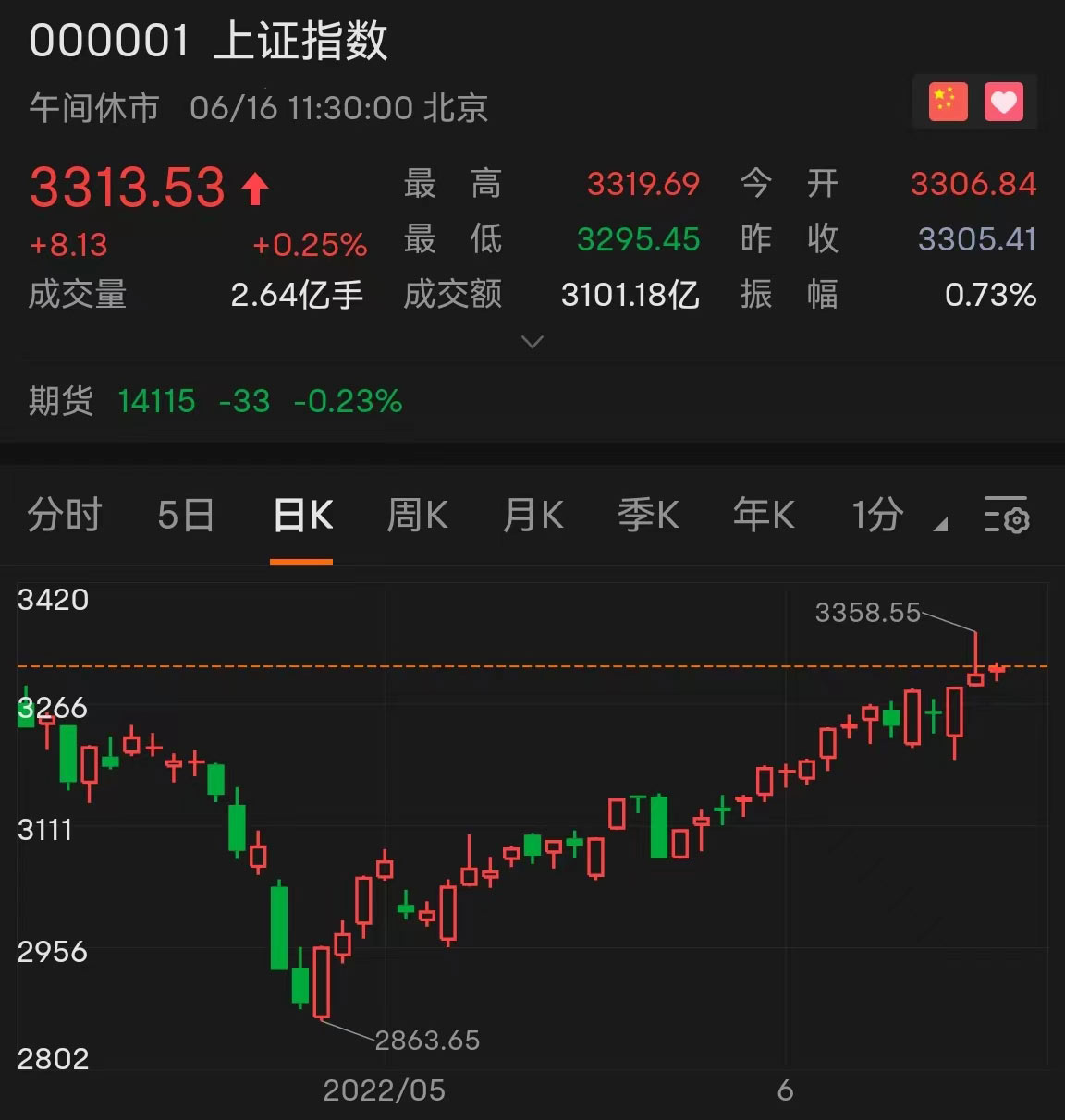The width and height of the screenshot is (1065, 1120).
Task: Switch to the 5日 five-day tab
Action: pos(186,516)
